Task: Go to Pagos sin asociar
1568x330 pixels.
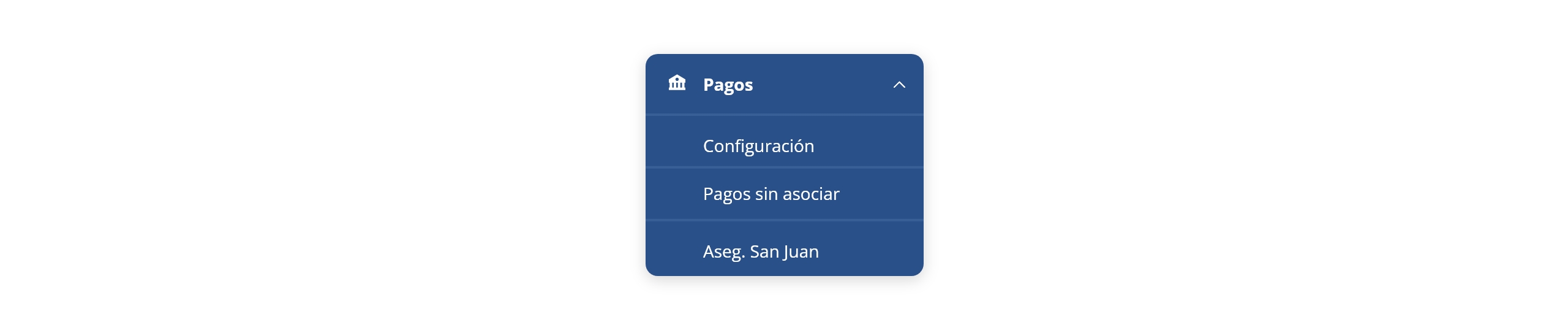Action: tap(771, 194)
